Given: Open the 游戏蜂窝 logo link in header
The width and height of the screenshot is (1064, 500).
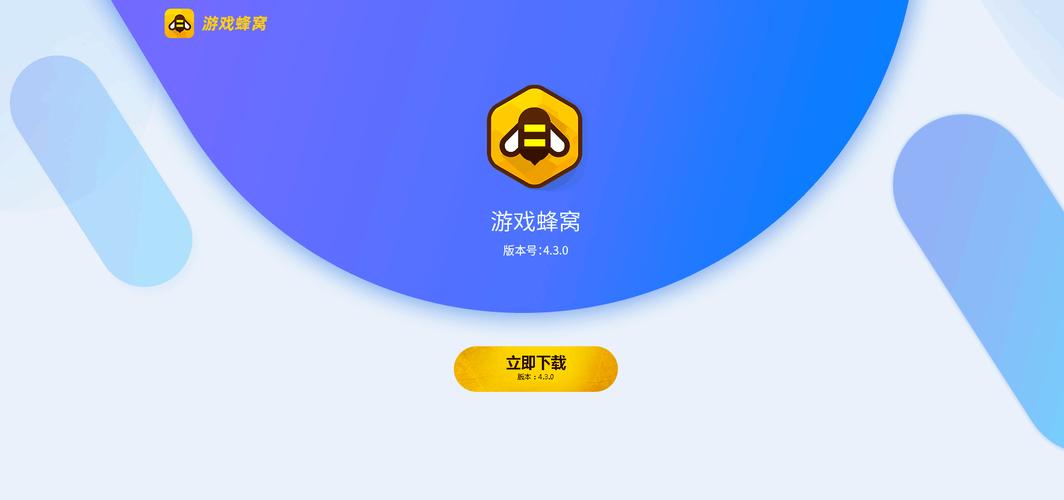Looking at the screenshot, I should pyautogui.click(x=215, y=23).
